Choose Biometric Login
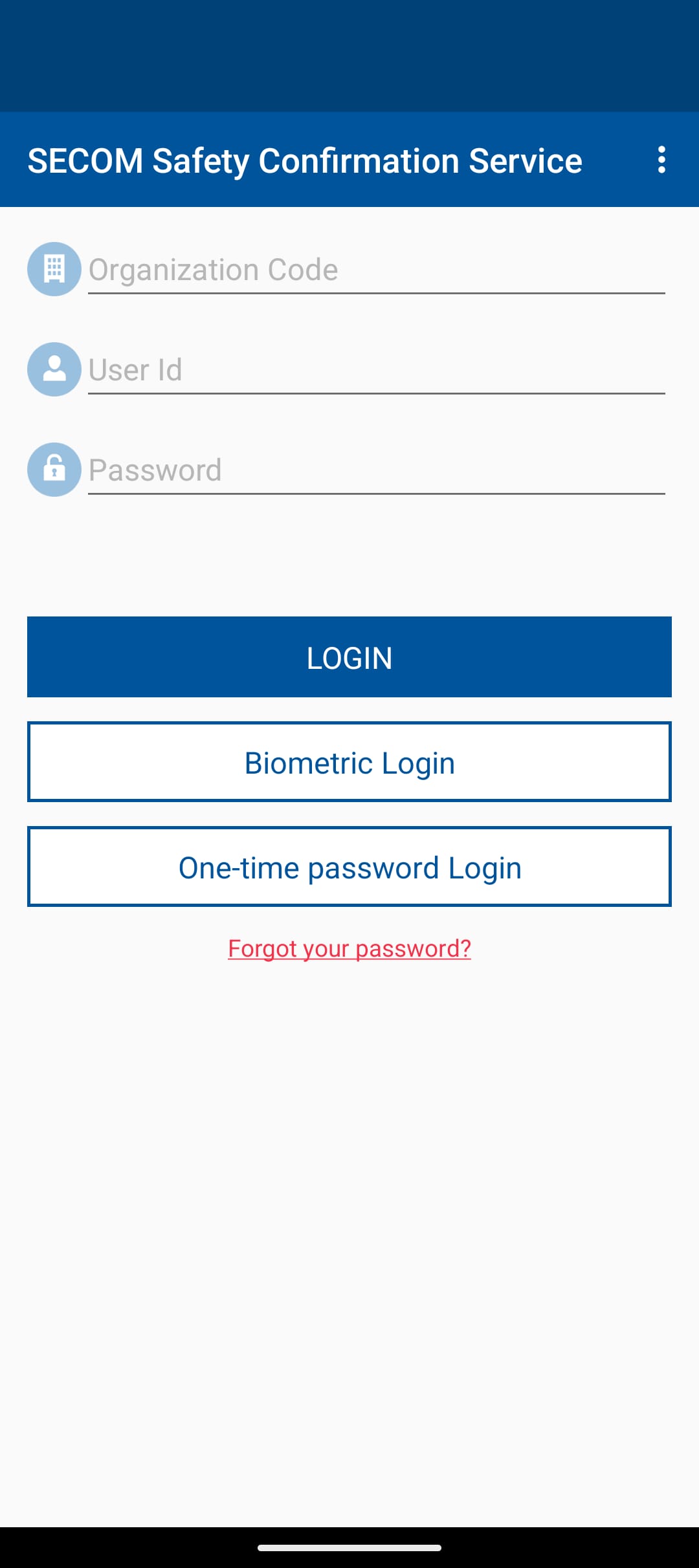Viewport: 699px width, 1568px height. tap(349, 762)
